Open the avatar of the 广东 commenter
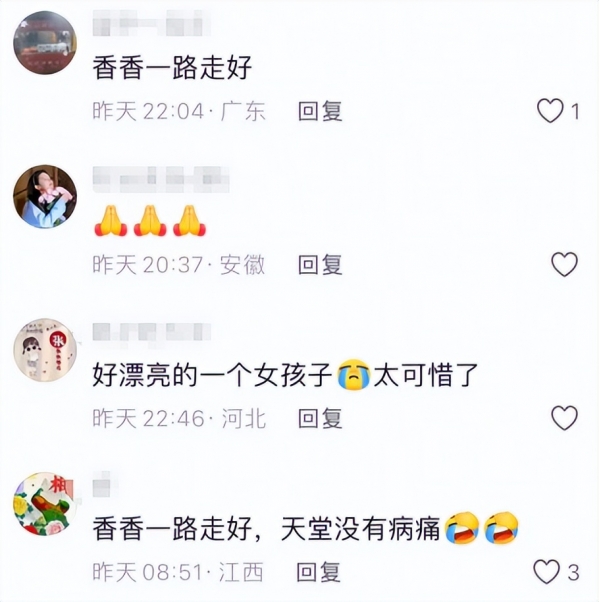 (x=45, y=43)
